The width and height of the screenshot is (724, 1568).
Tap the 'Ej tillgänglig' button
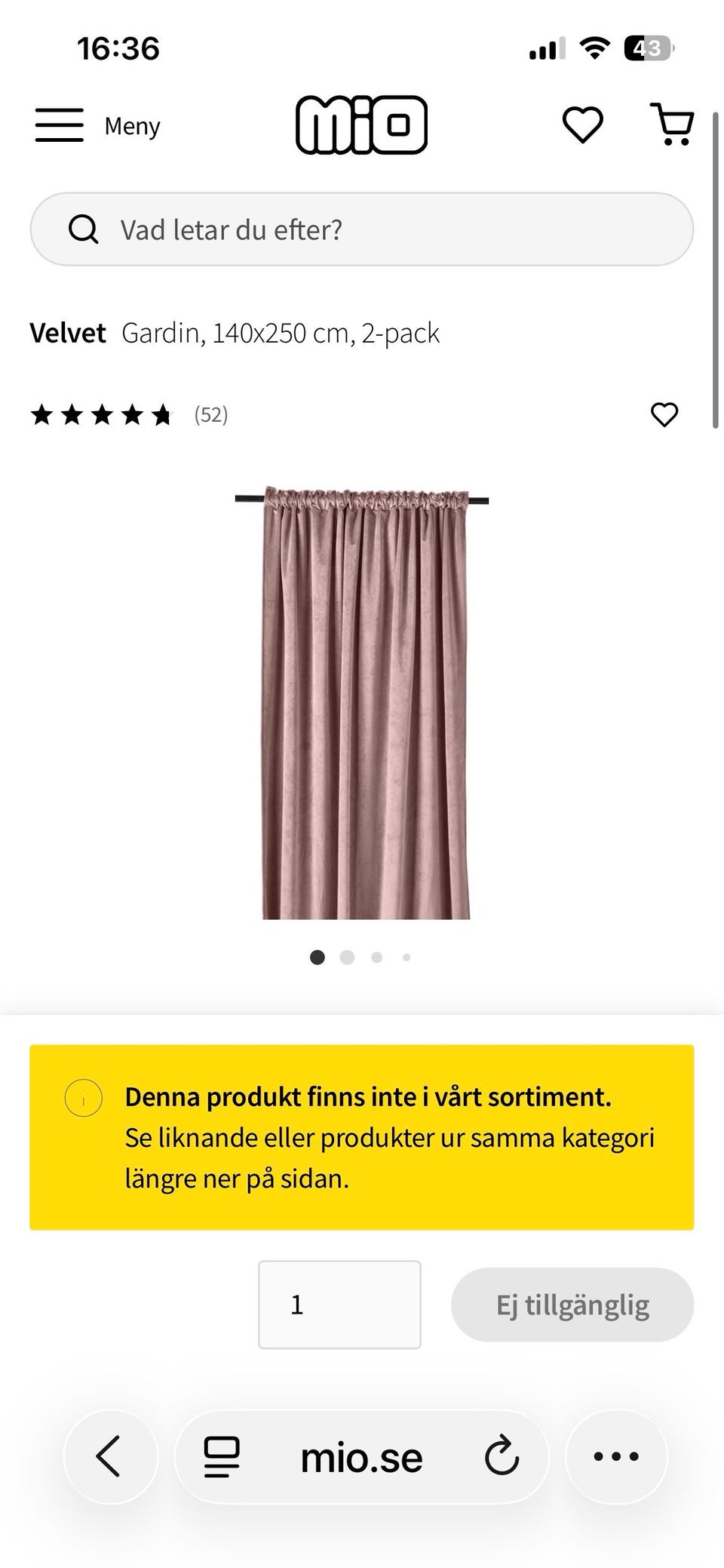click(x=572, y=1304)
